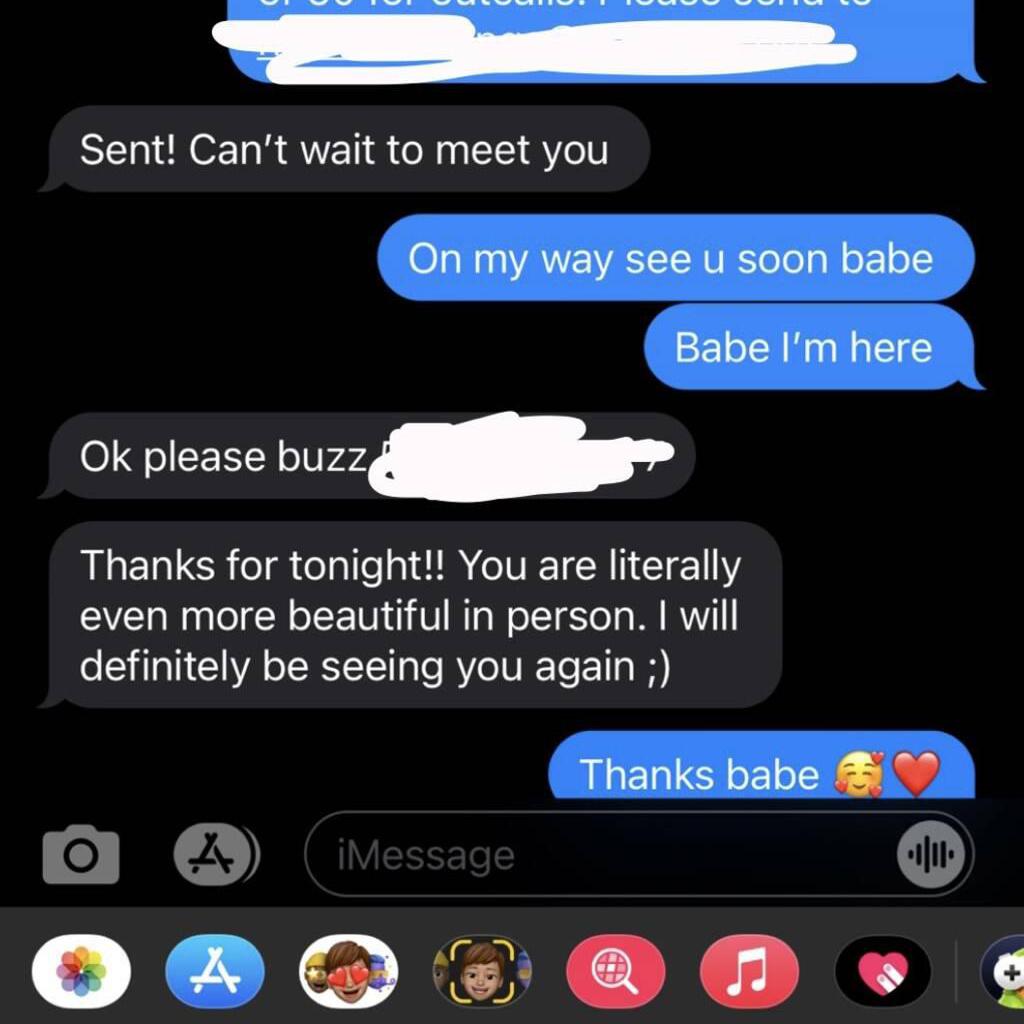Search images with the red globe icon

click(x=615, y=970)
